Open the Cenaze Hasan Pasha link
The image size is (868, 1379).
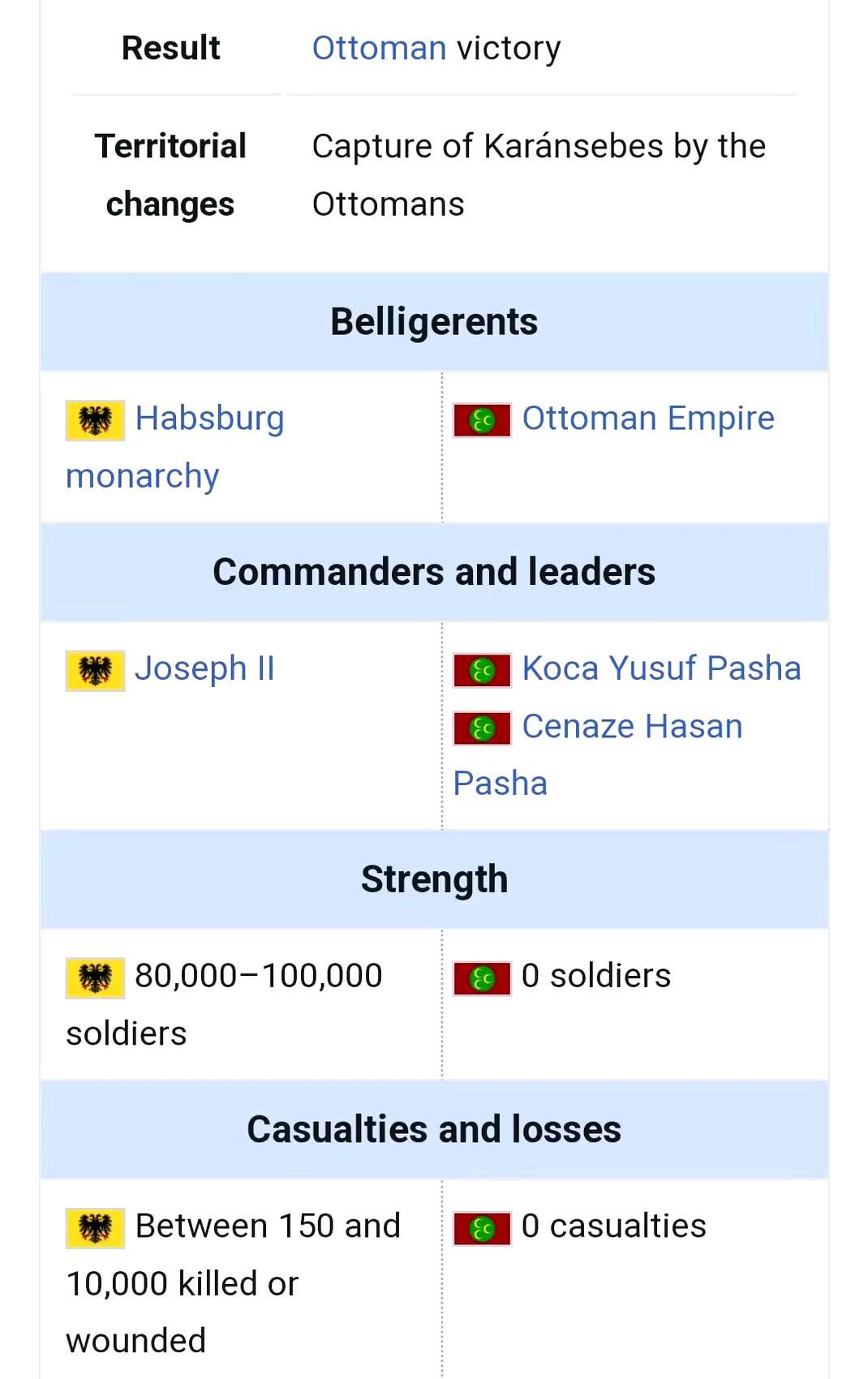tap(631, 727)
